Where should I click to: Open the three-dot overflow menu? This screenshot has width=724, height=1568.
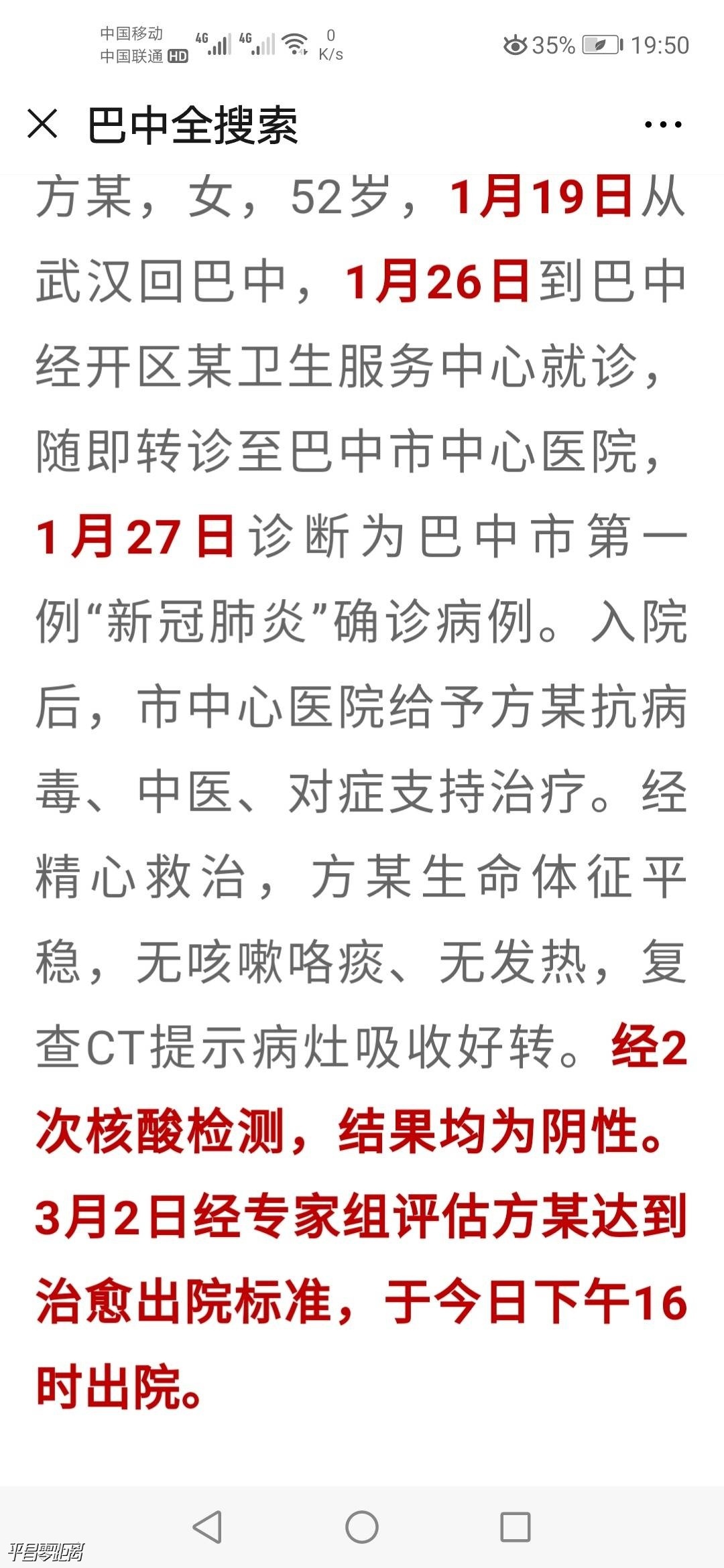click(x=662, y=125)
